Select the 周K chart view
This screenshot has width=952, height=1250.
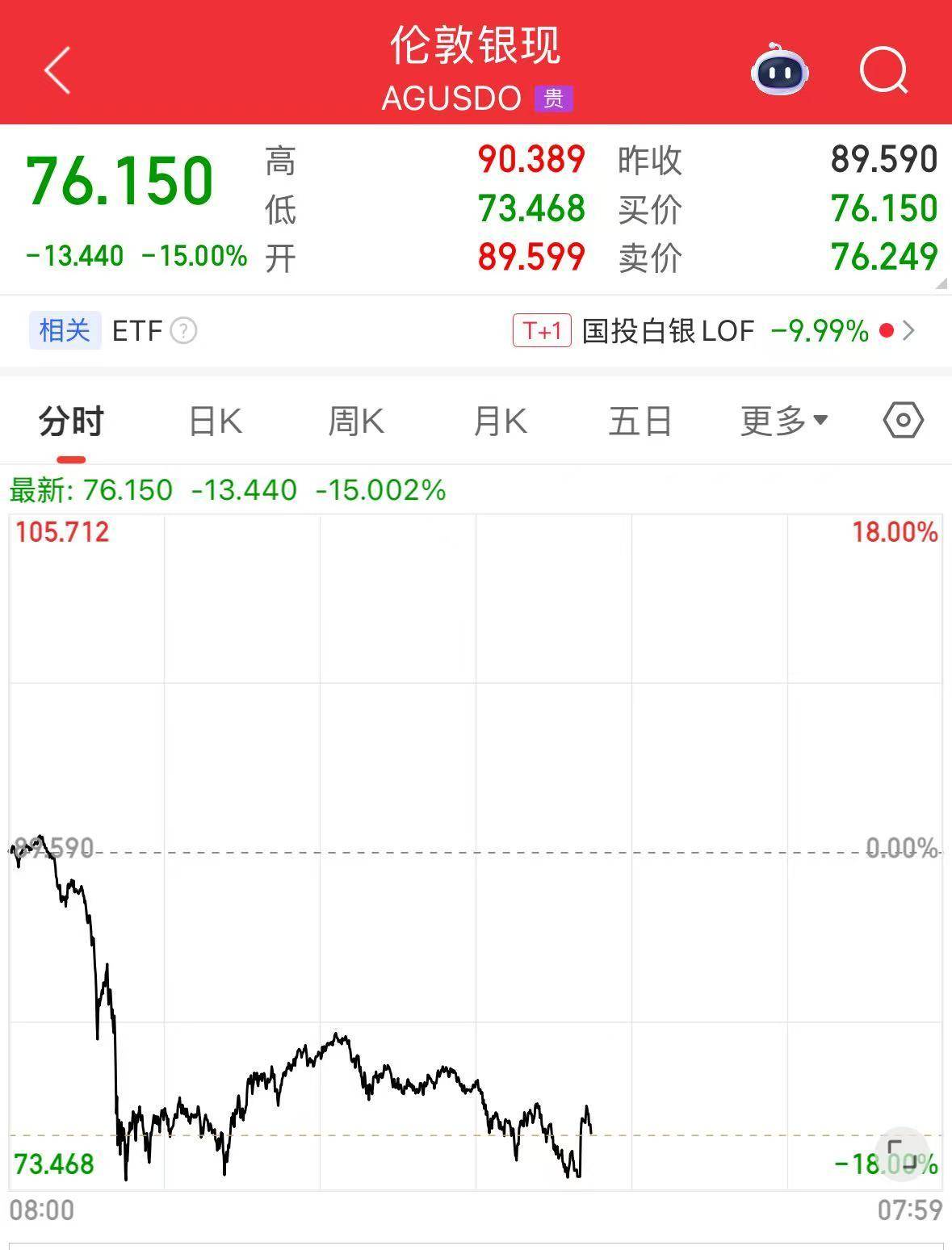356,420
